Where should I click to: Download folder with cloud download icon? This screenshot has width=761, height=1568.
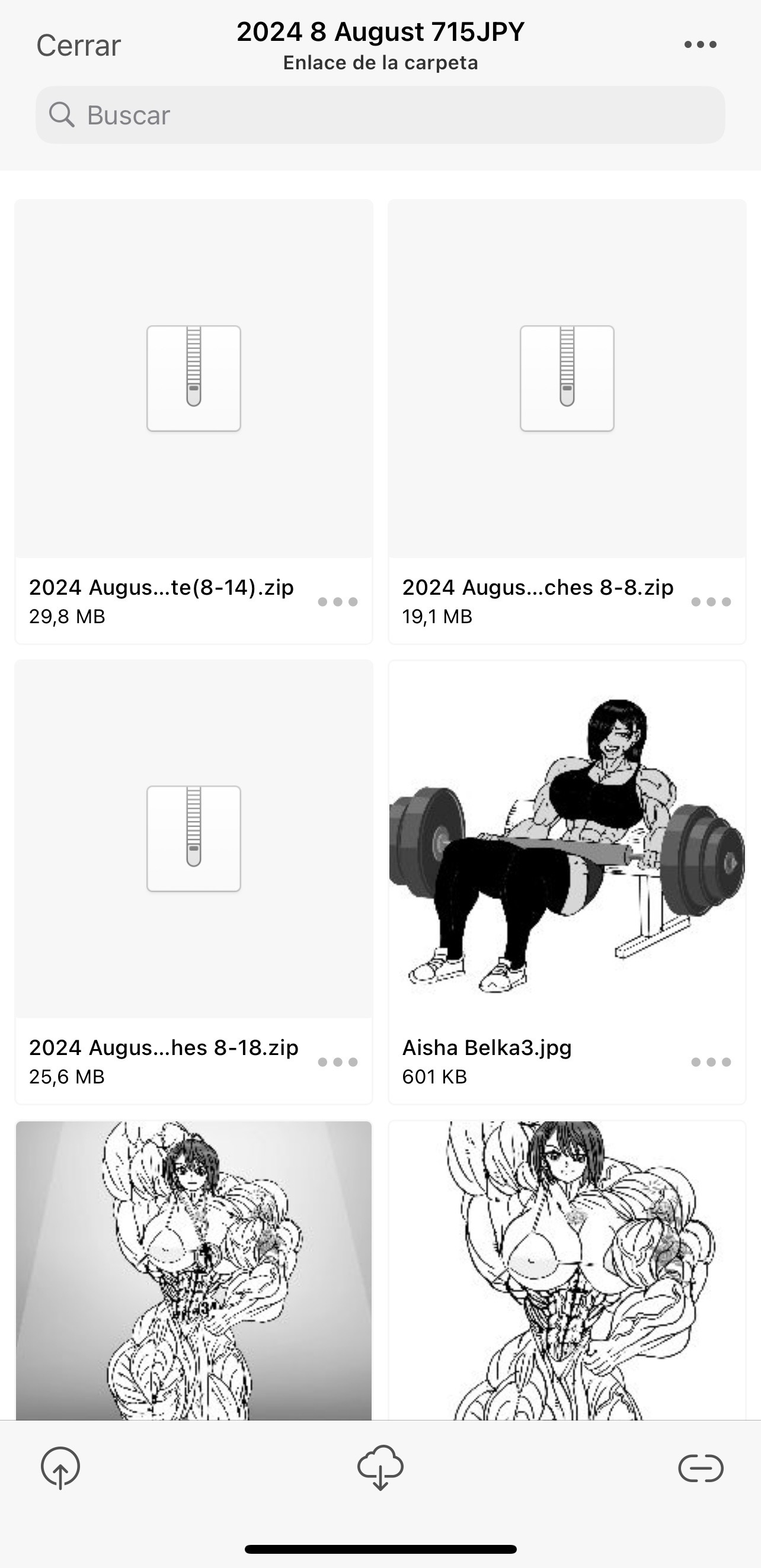tap(380, 1467)
